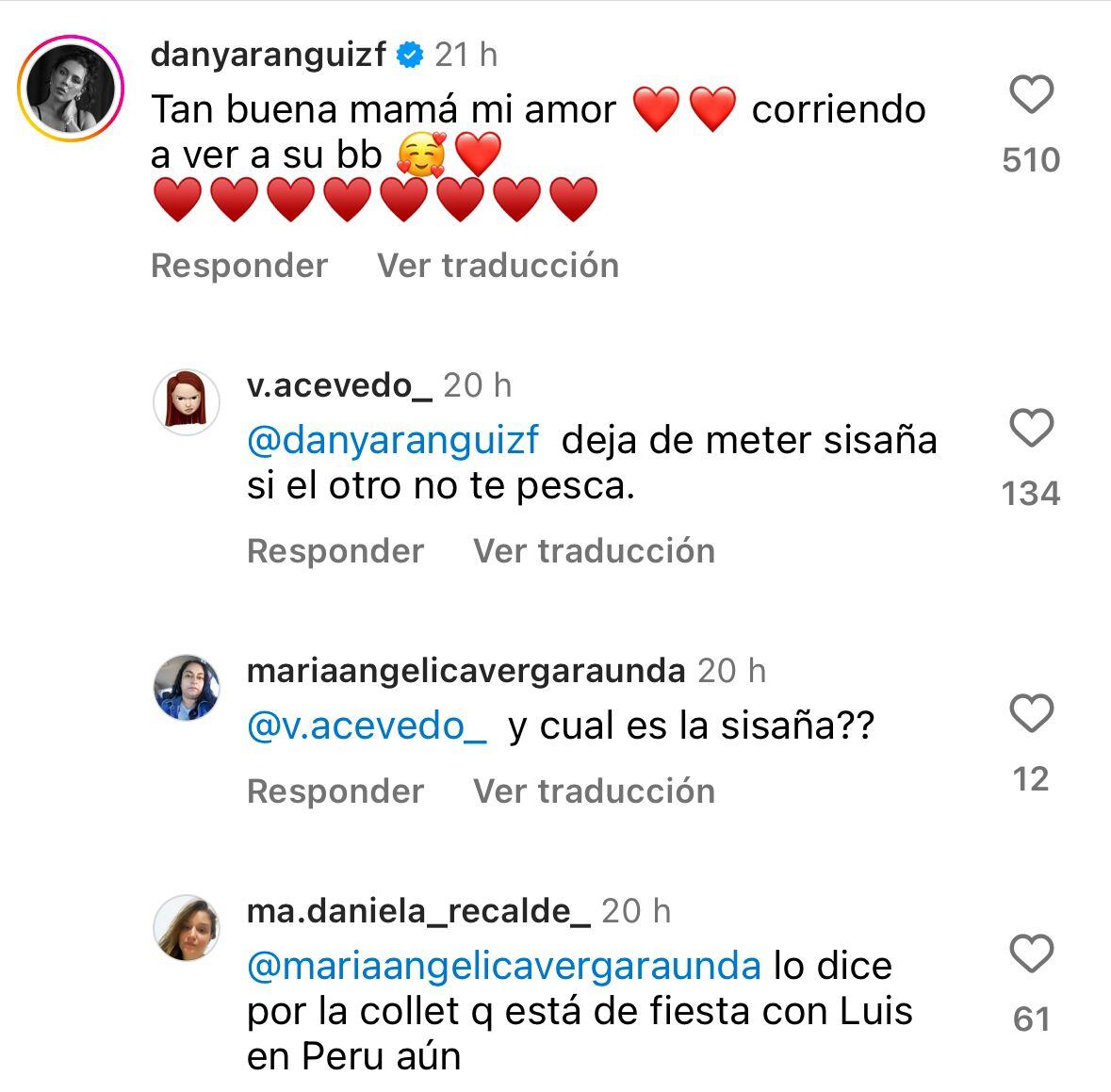Follow the @mariaangelicavergaraunda mention link
Viewport: 1111px width, 1092px height.
(503, 966)
